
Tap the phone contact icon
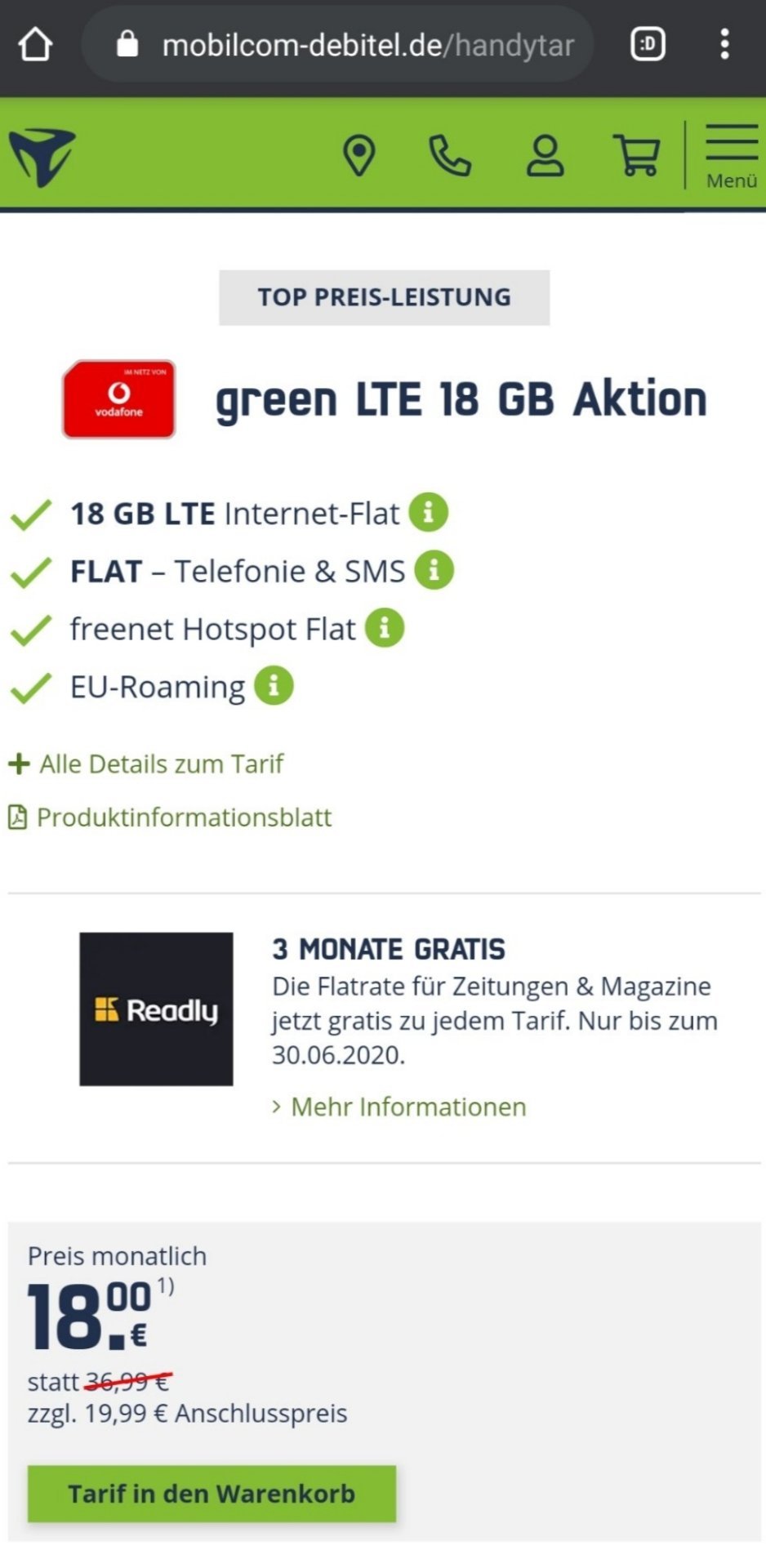[450, 155]
